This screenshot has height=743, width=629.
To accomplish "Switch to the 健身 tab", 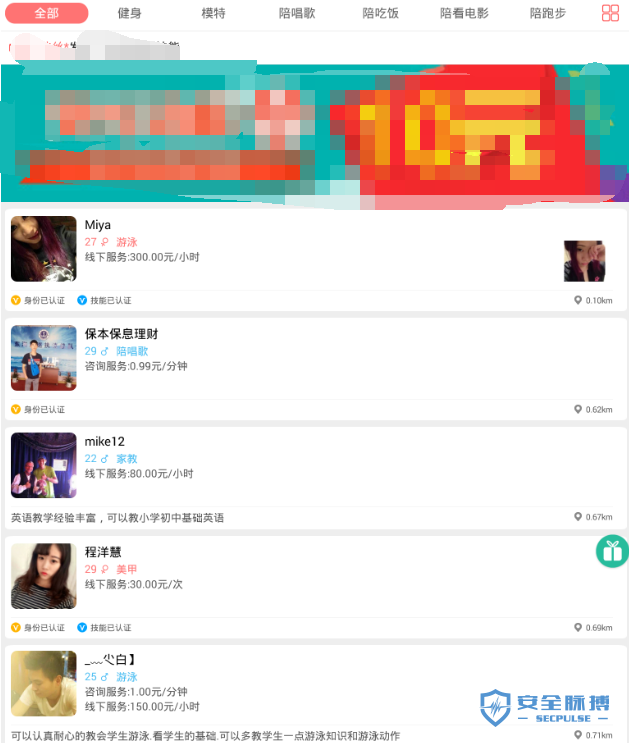I will (x=129, y=13).
